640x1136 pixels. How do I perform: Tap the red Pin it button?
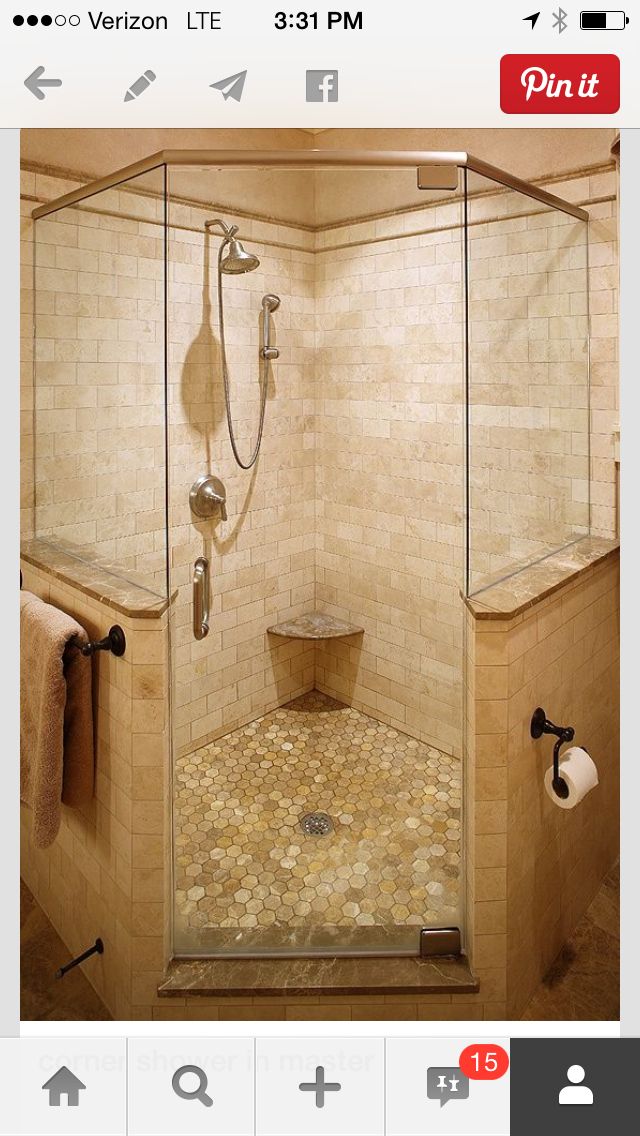point(560,84)
